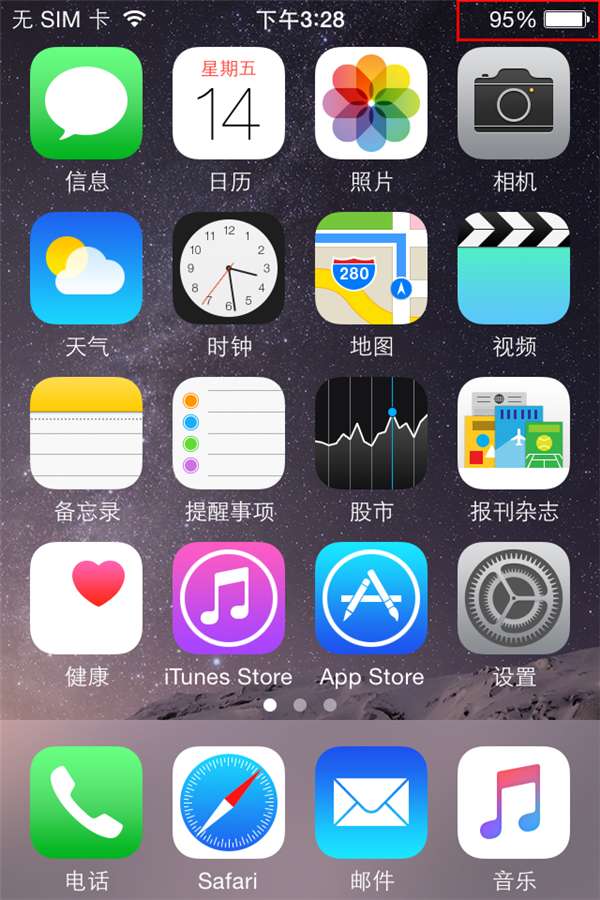The height and width of the screenshot is (900, 600).
Task: Open the iTunes Store app
Action: pyautogui.click(x=229, y=598)
